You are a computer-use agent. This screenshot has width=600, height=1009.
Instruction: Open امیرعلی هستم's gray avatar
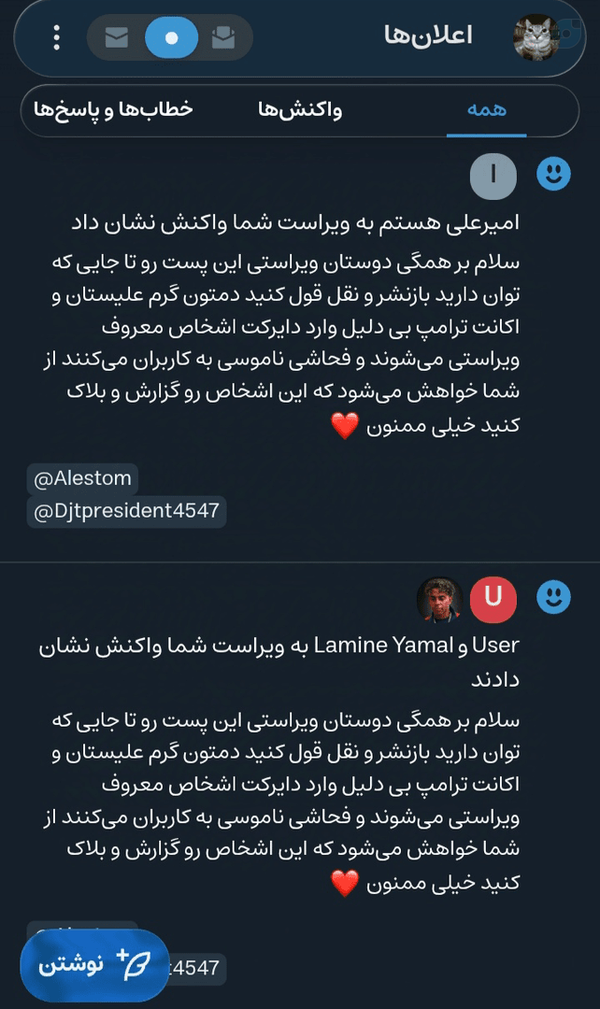[493, 175]
